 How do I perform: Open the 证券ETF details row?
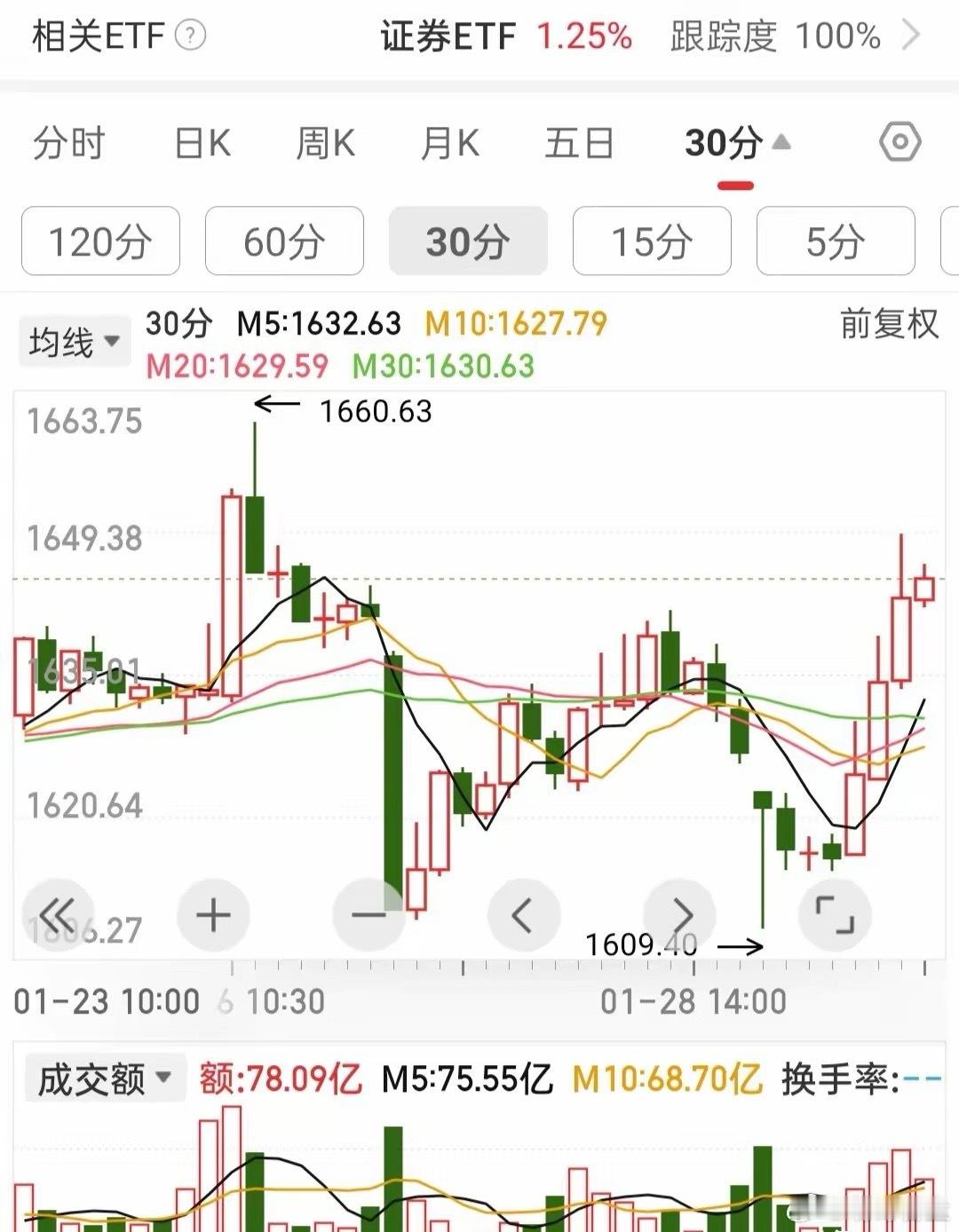point(650,36)
